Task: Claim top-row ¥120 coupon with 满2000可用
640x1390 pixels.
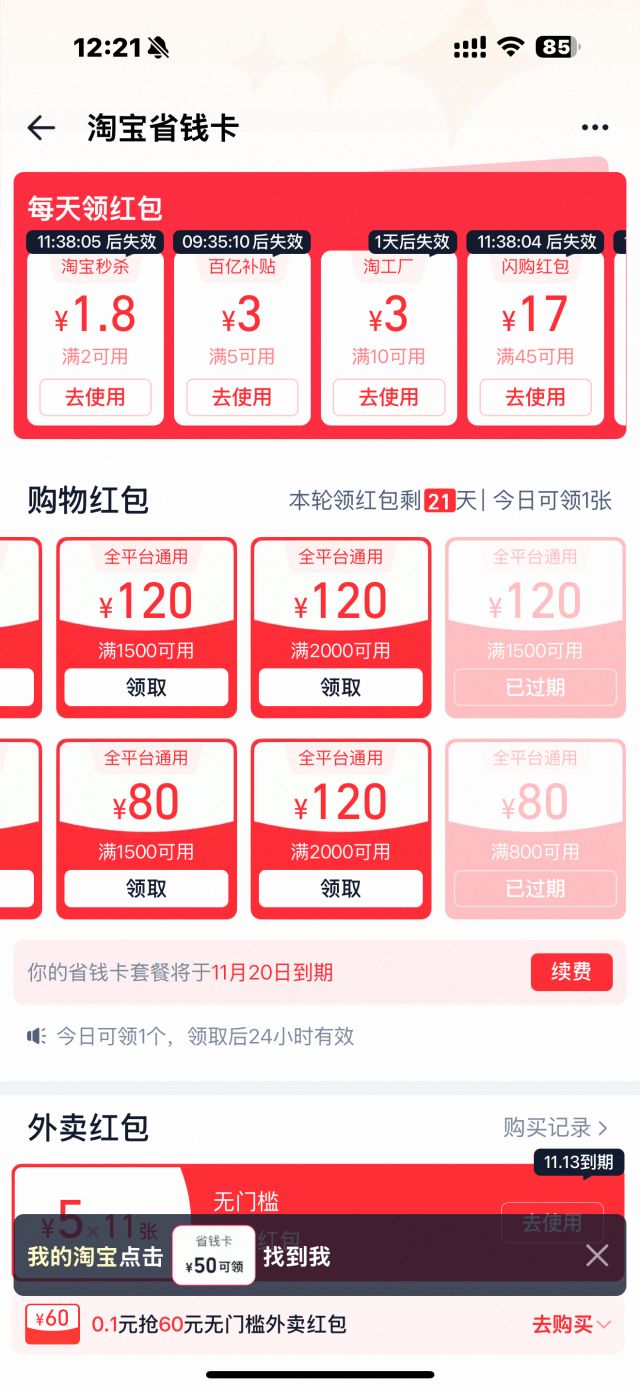Action: coord(340,688)
